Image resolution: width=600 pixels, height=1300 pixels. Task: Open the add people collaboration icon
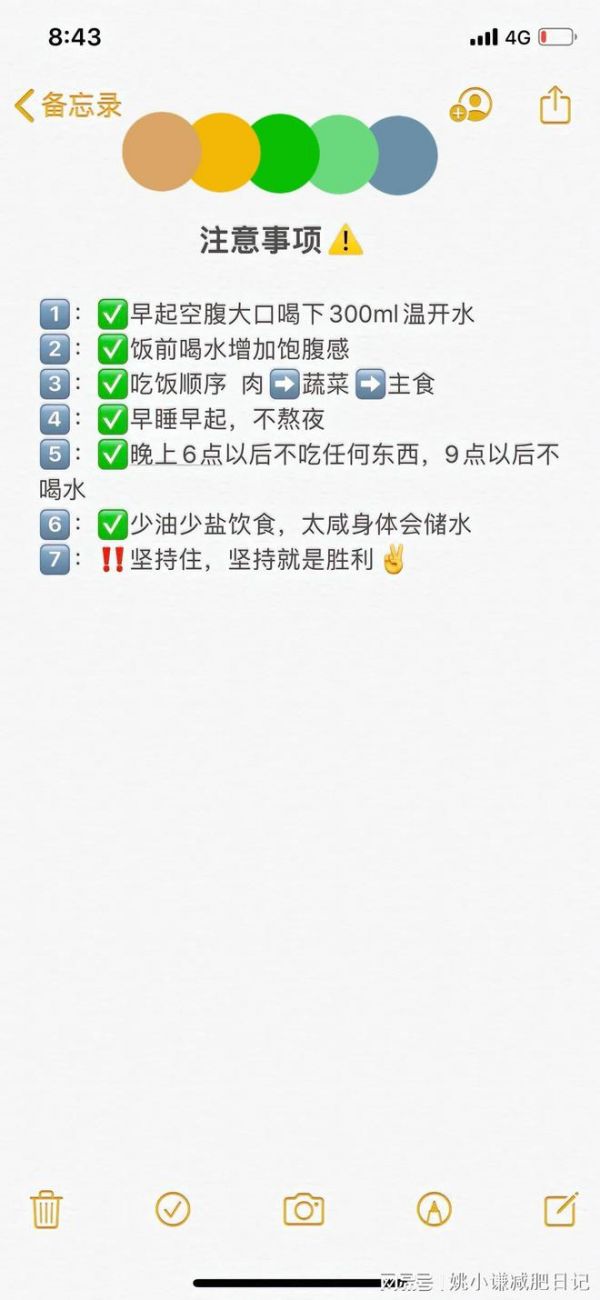pos(471,105)
